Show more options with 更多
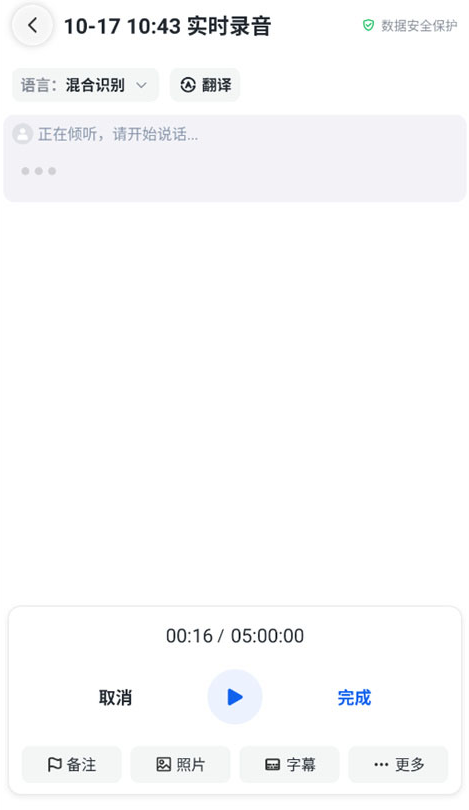469x810 pixels. coord(398,764)
